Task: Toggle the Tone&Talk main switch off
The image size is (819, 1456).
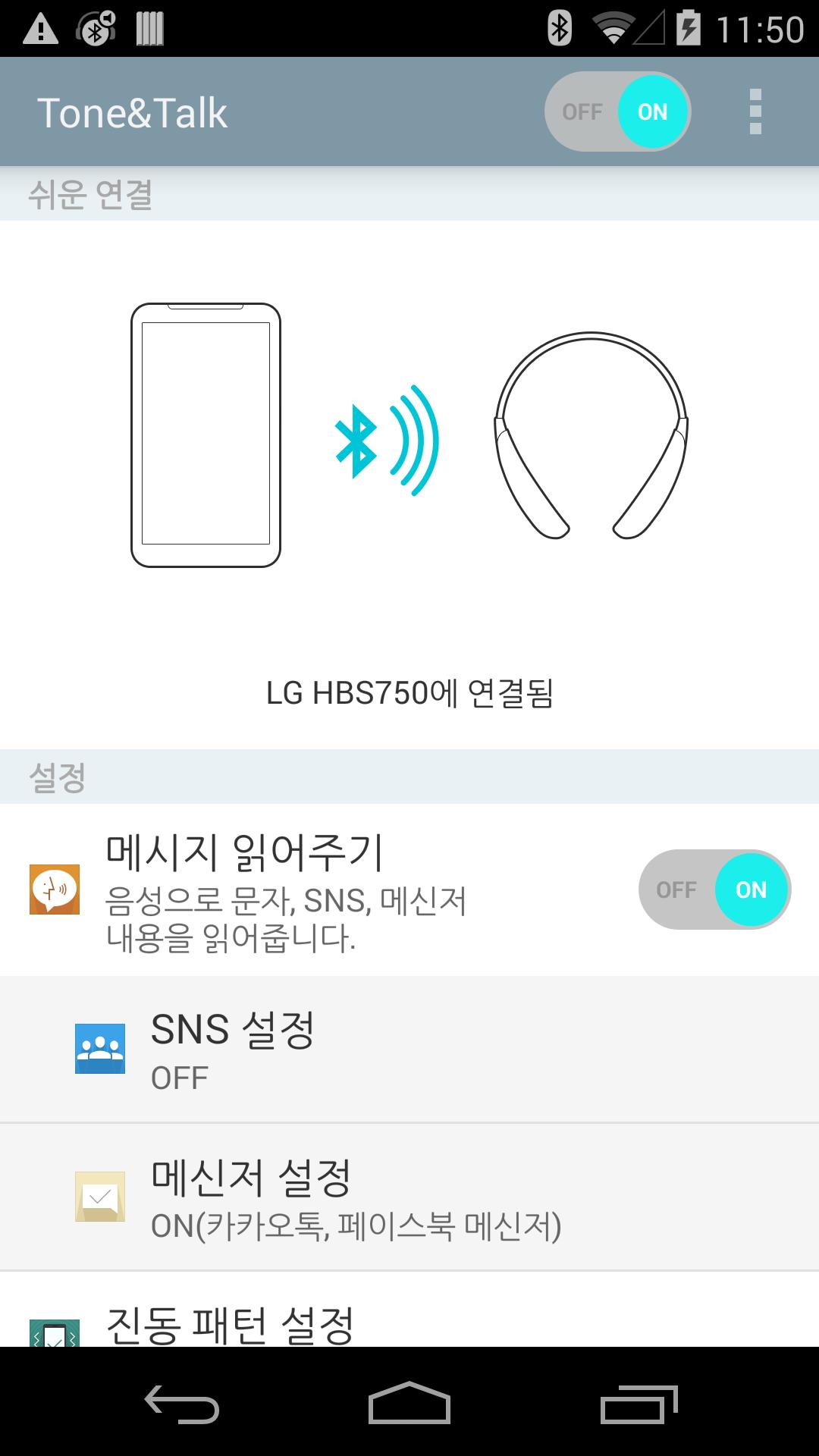Action: [617, 112]
